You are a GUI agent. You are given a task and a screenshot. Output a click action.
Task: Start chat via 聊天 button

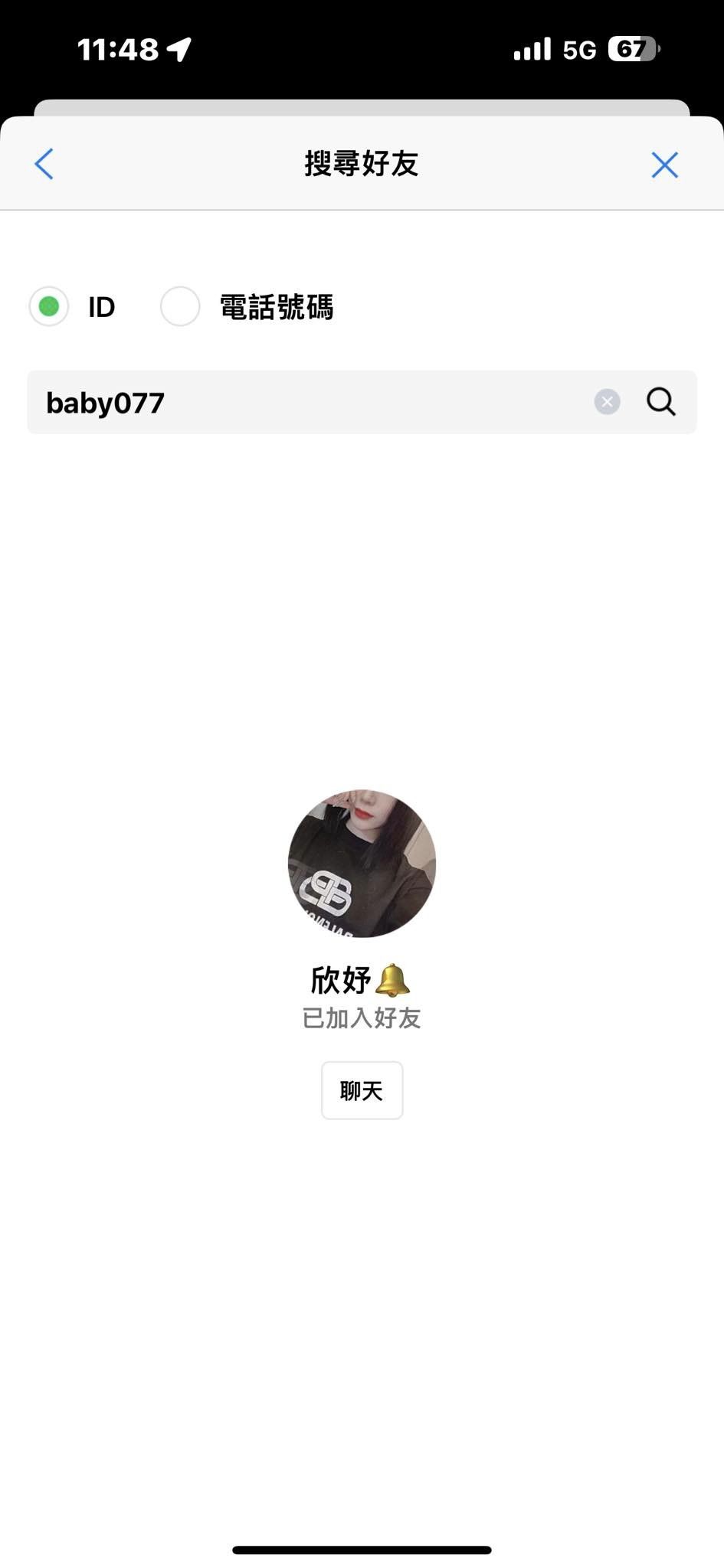point(362,1090)
